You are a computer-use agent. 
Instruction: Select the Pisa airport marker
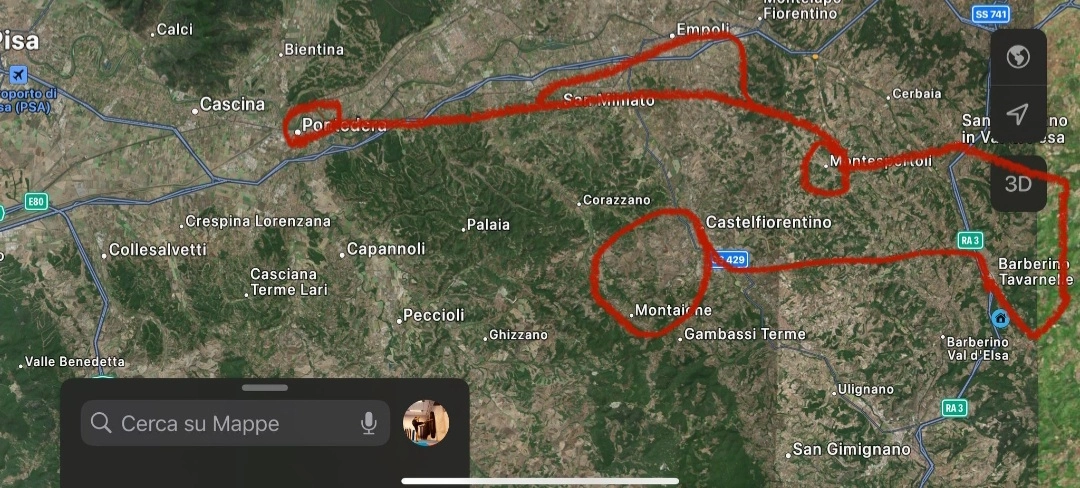[17, 75]
